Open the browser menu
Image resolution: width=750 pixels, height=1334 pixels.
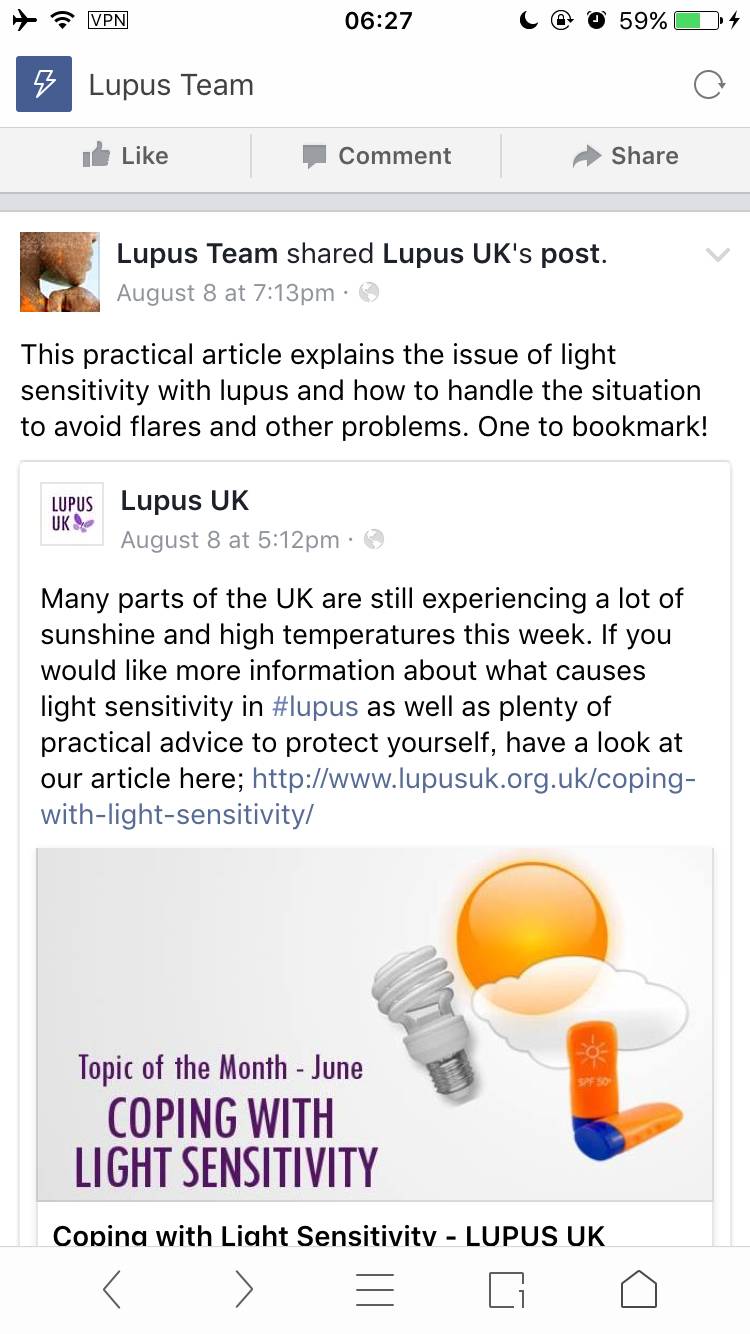click(x=375, y=1290)
